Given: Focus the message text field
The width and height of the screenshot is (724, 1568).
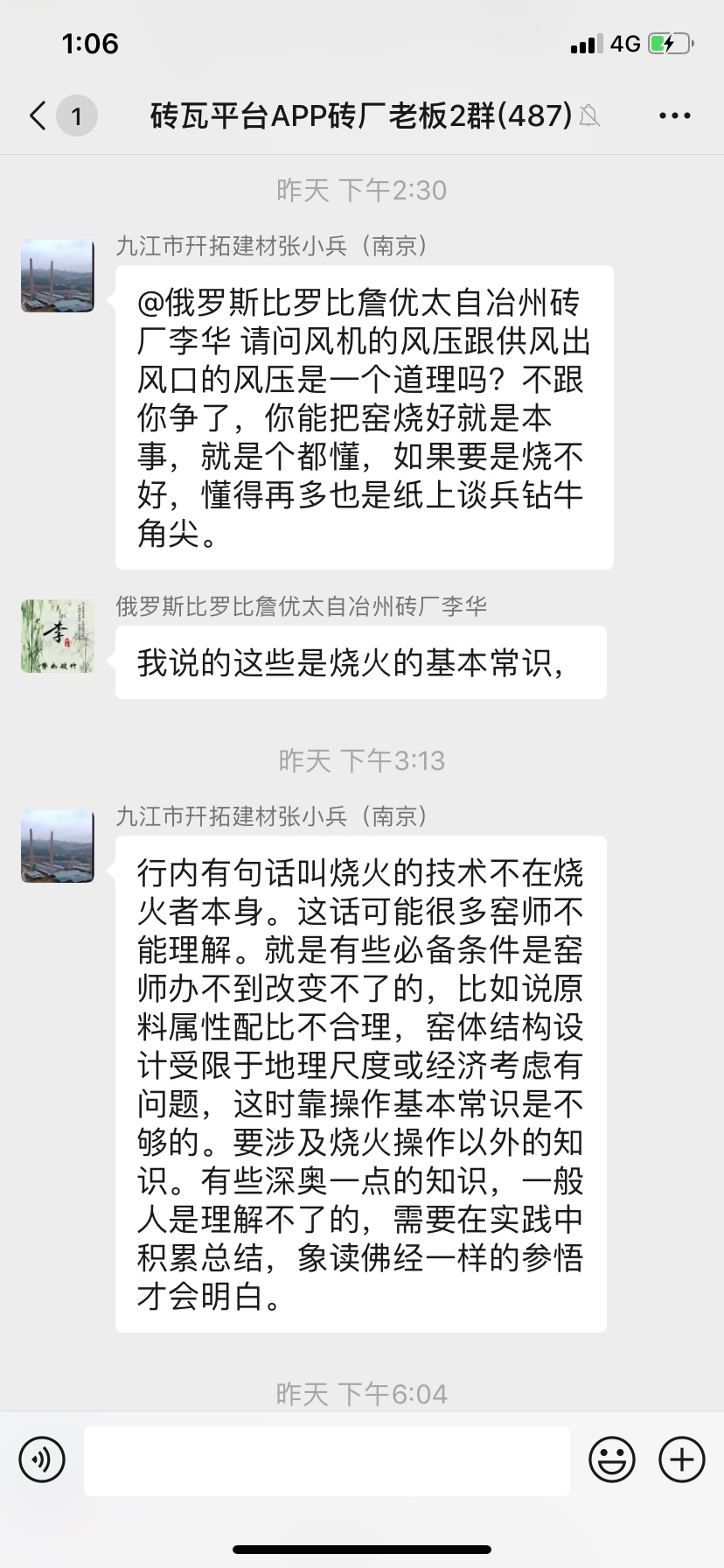Looking at the screenshot, I should [x=327, y=1459].
